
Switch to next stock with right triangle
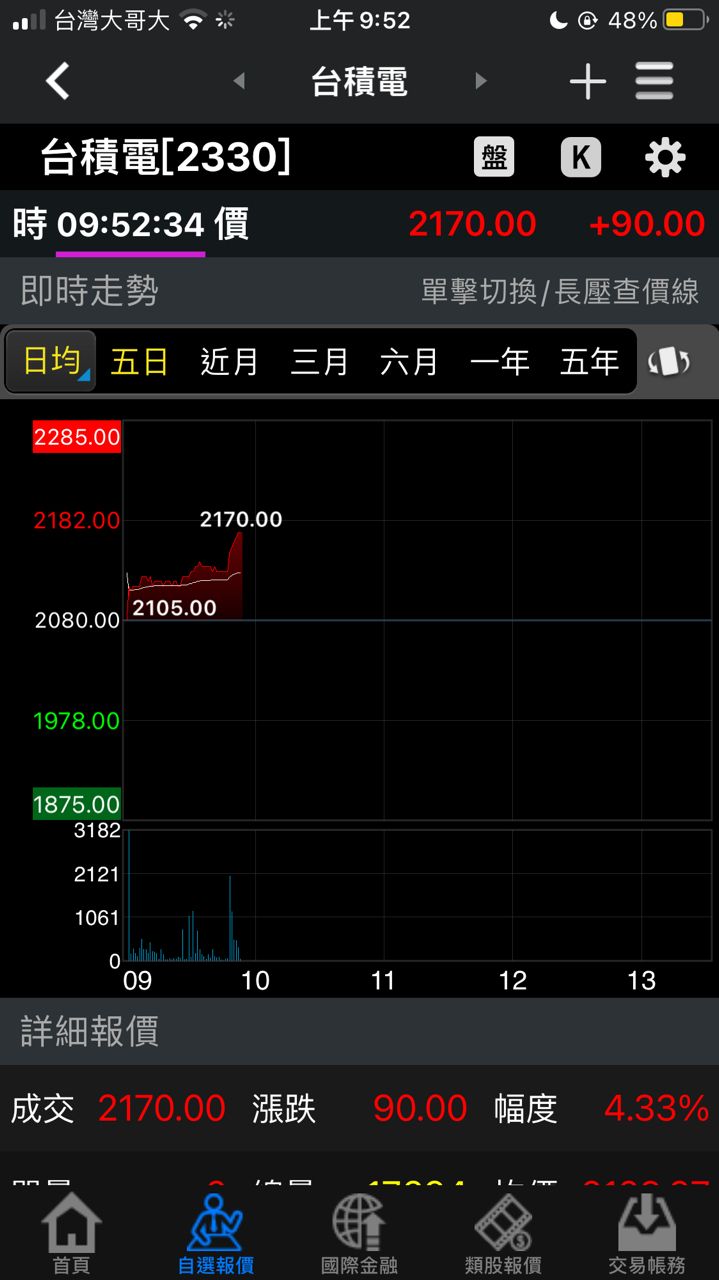coord(481,81)
